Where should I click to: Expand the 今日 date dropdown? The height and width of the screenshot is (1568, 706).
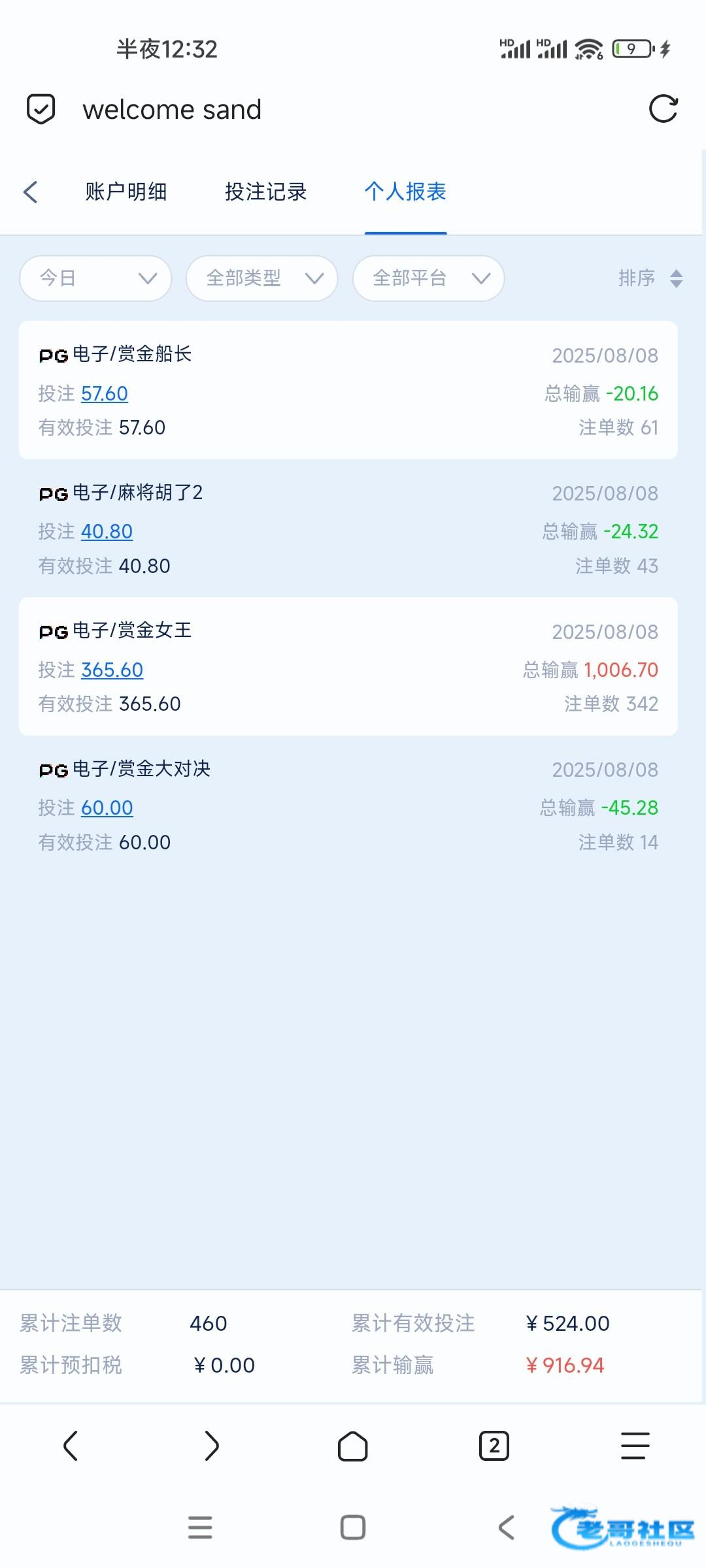point(96,278)
